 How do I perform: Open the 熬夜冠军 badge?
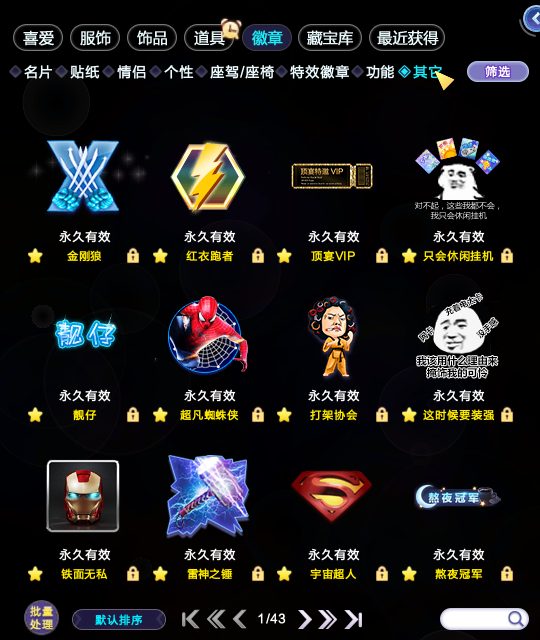pyautogui.click(x=458, y=496)
